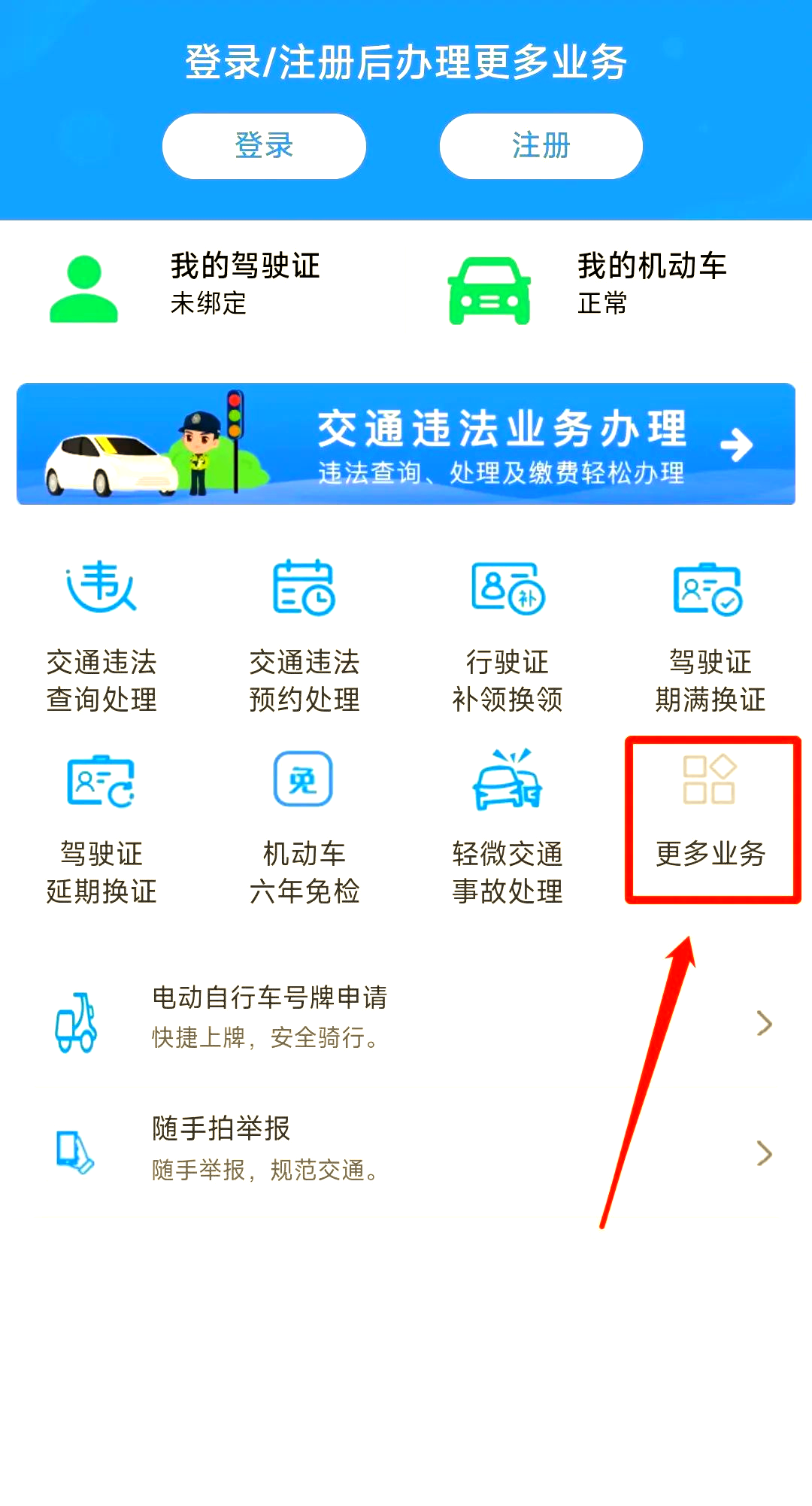Image resolution: width=812 pixels, height=1506 pixels.
Task: Open 行驶证补领换领 service
Action: coord(507,636)
